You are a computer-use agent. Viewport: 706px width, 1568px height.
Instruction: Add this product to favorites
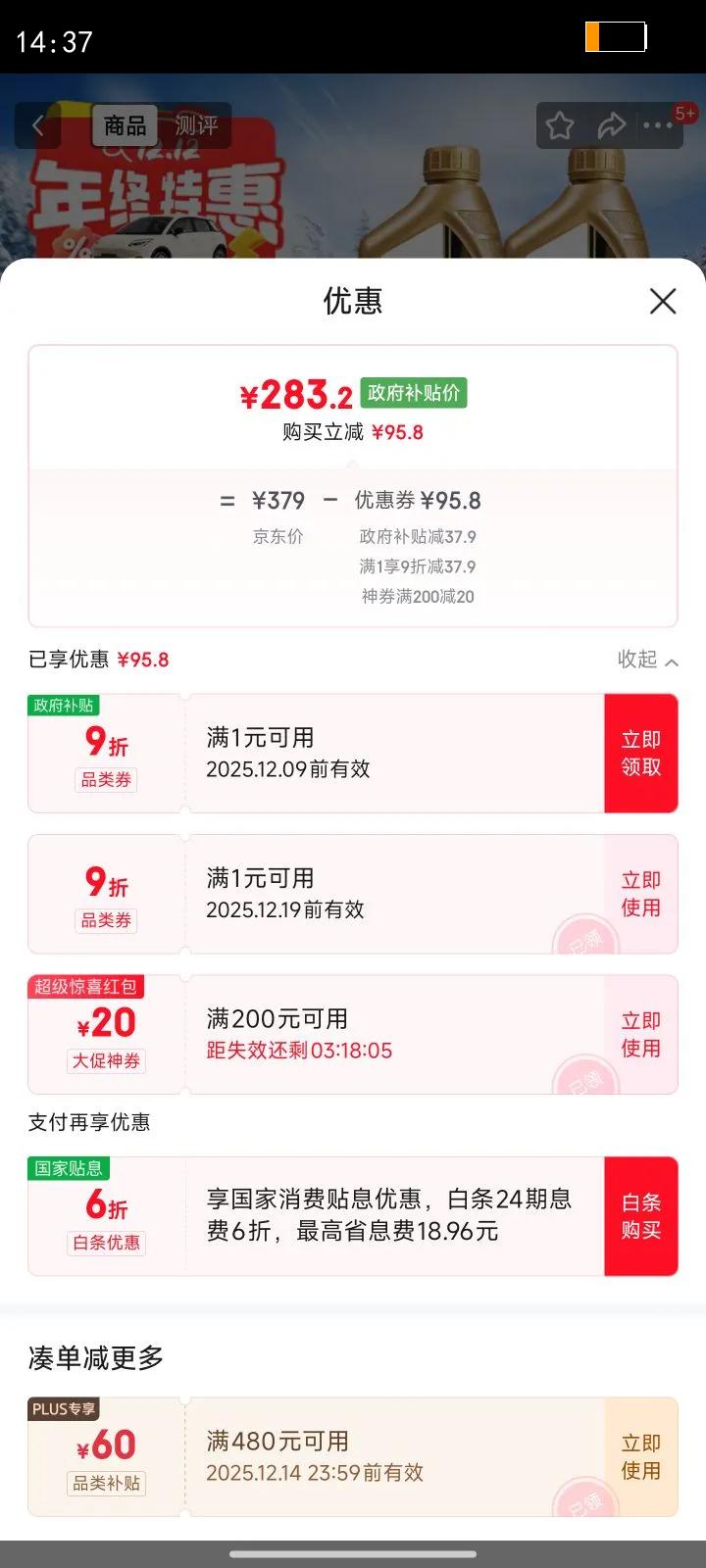pyautogui.click(x=560, y=125)
